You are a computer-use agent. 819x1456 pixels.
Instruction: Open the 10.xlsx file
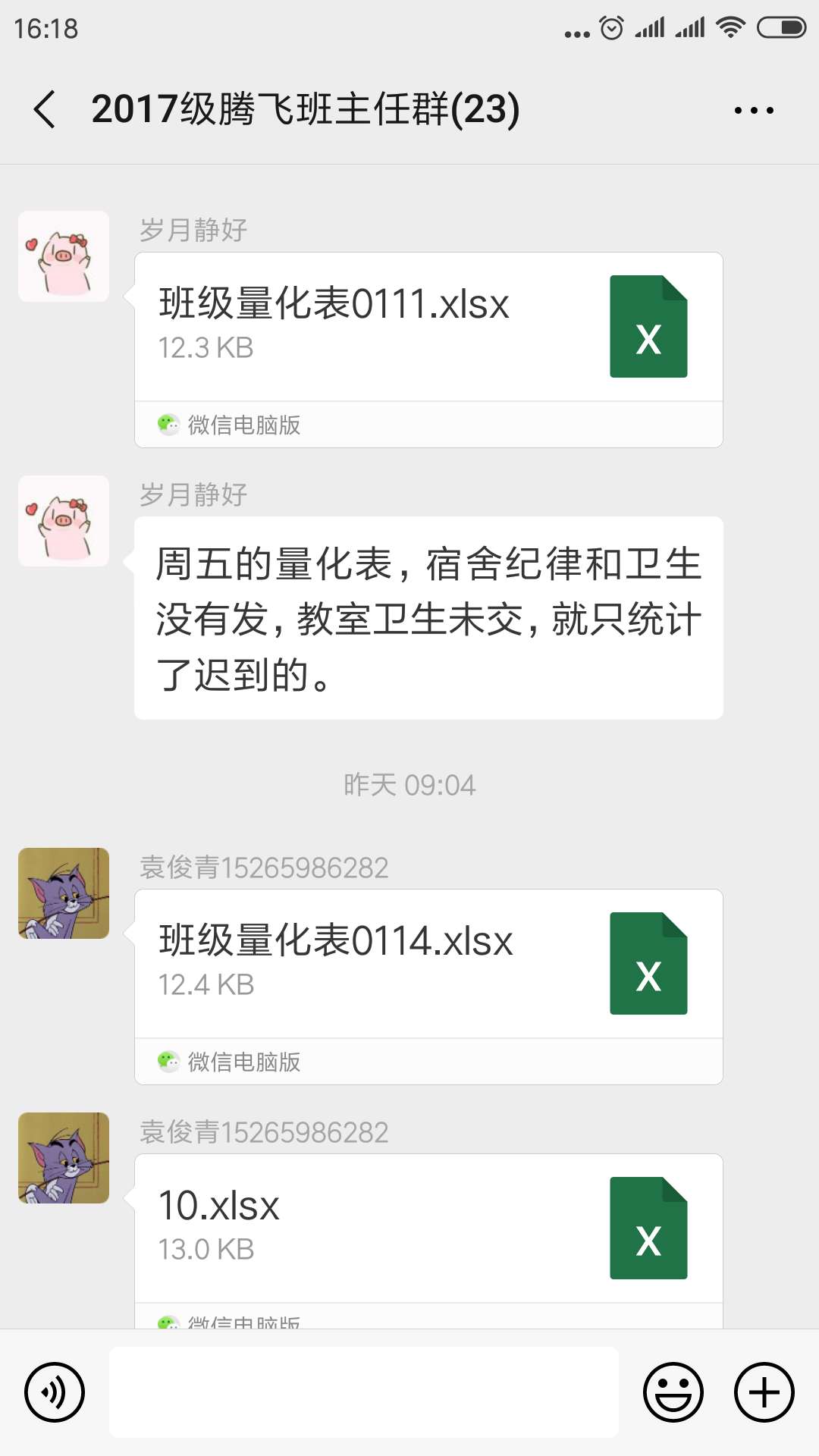point(428,1228)
